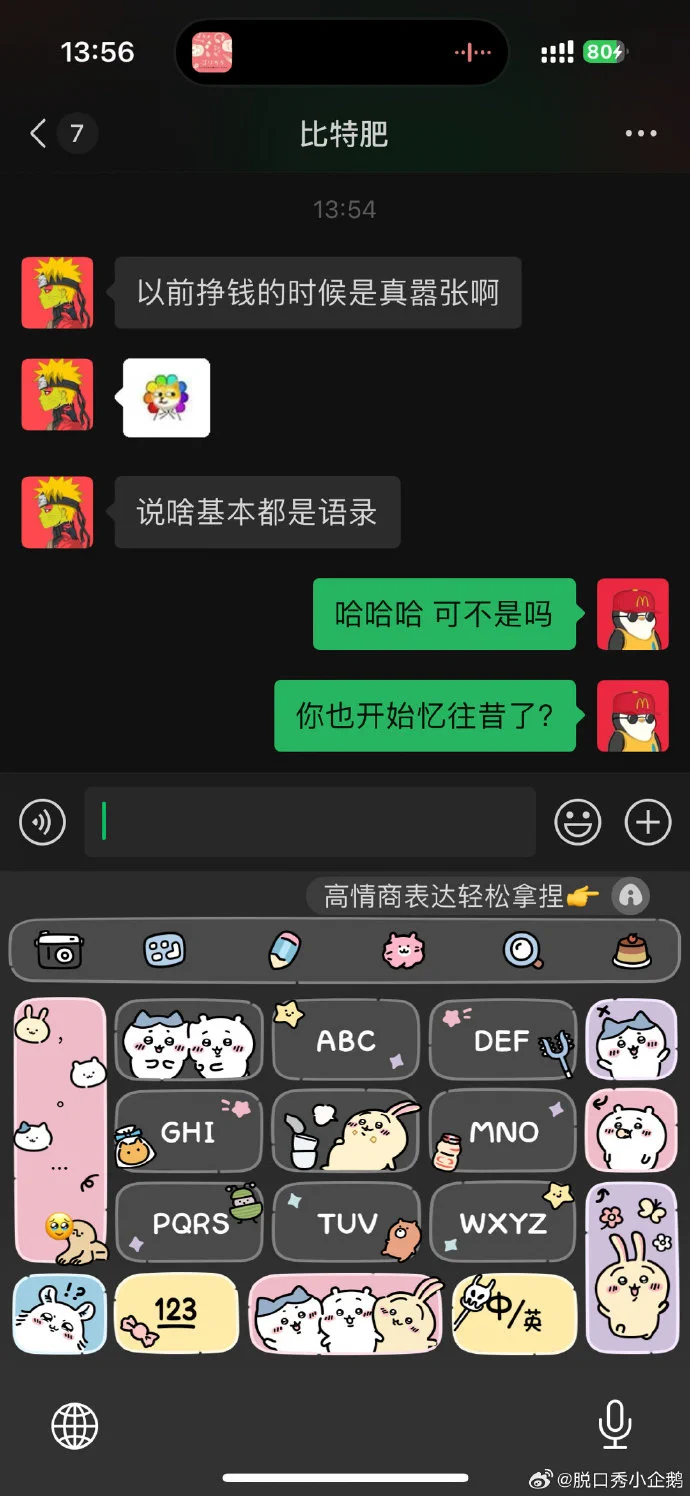Open the chat overflow menu

(x=640, y=133)
